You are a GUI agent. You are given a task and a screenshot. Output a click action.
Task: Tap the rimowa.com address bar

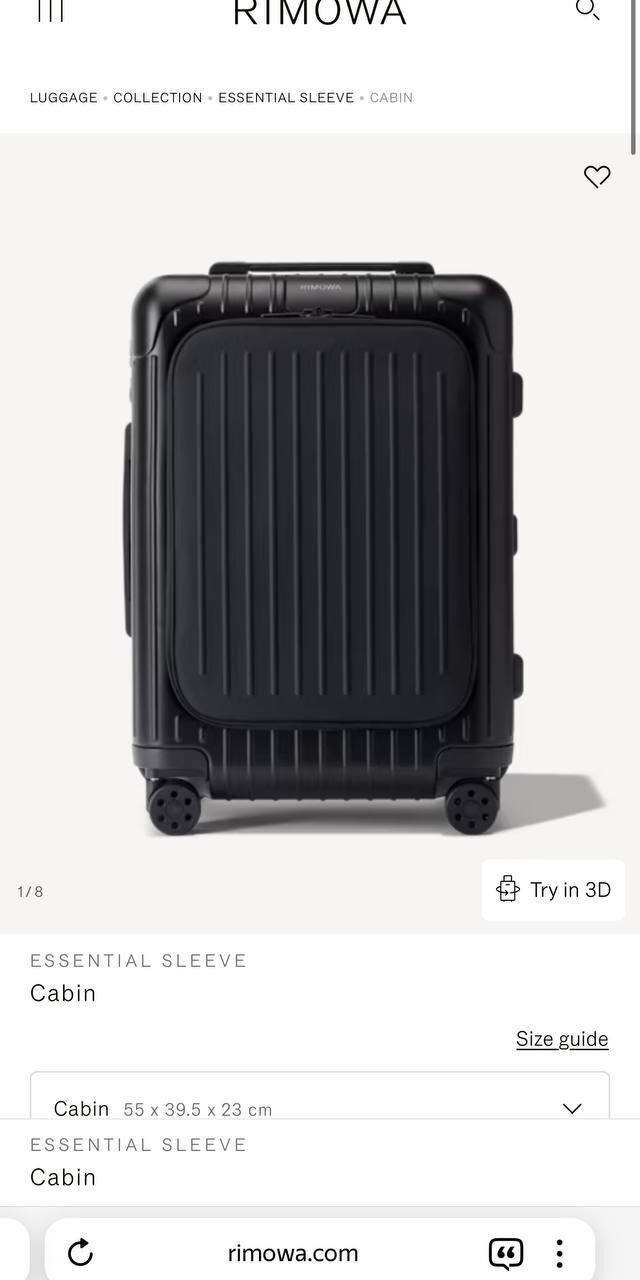(293, 1253)
